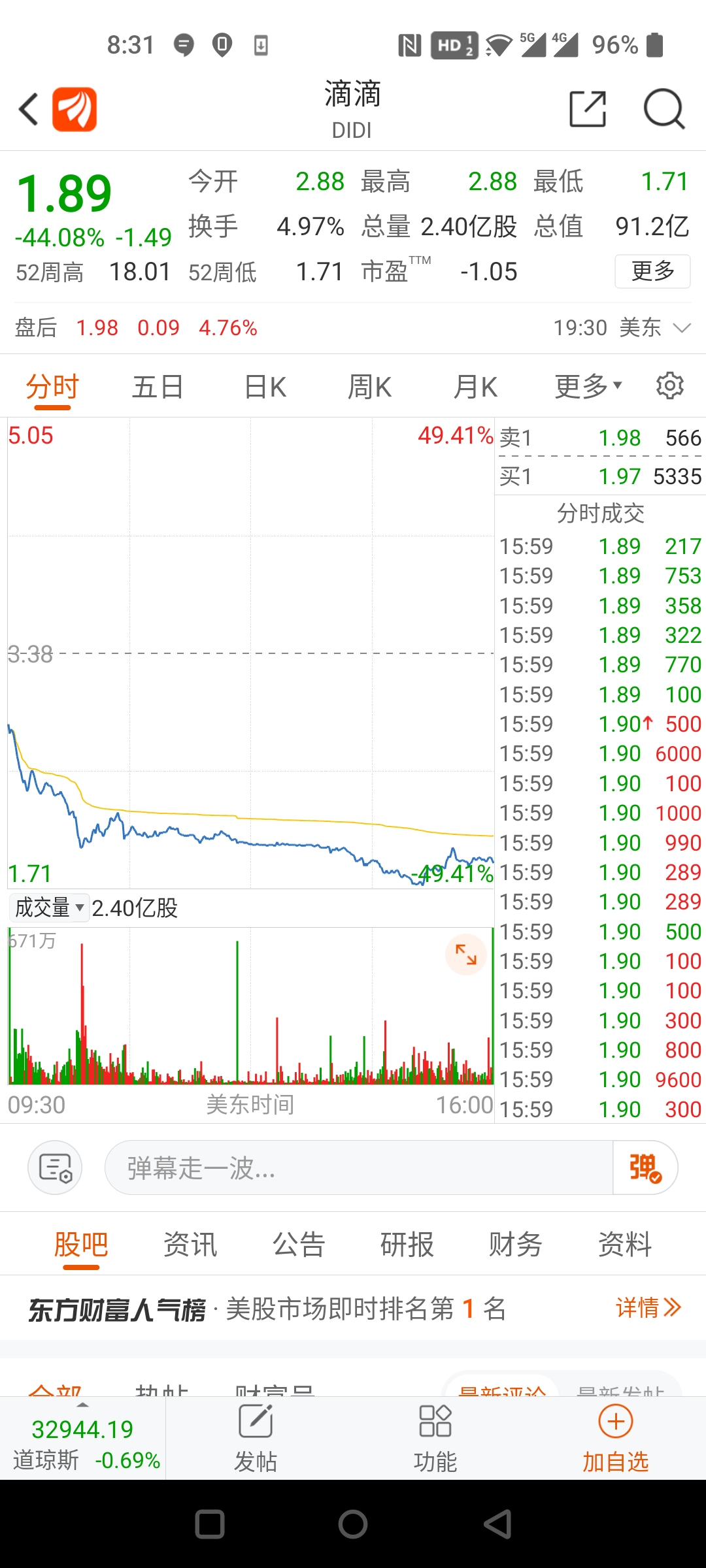The width and height of the screenshot is (706, 1568).
Task: Share the DIDI stock page
Action: click(588, 109)
